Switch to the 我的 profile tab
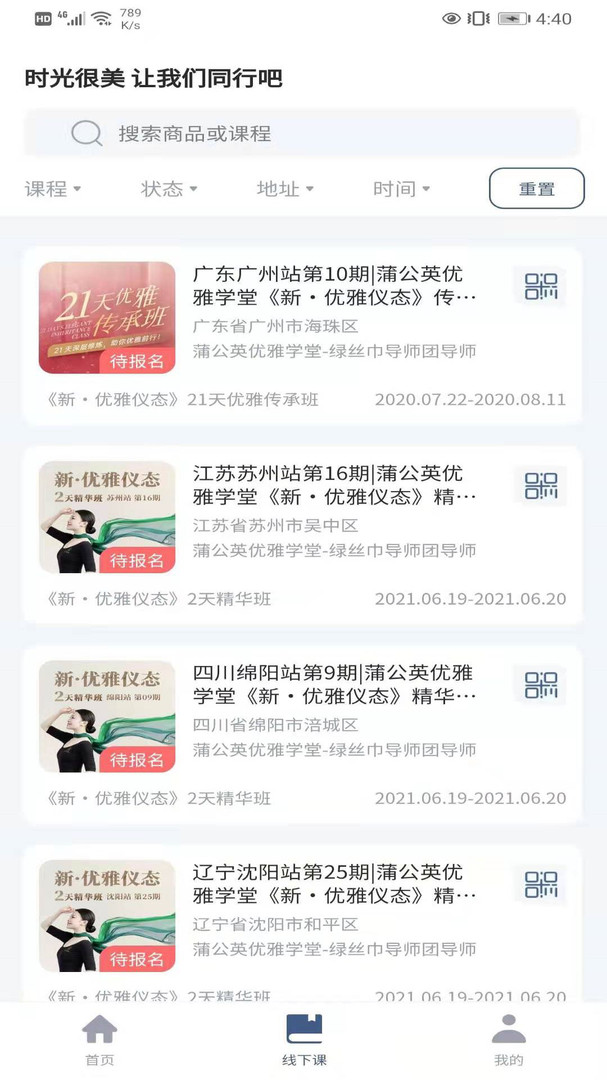607x1080 pixels. click(x=508, y=1040)
